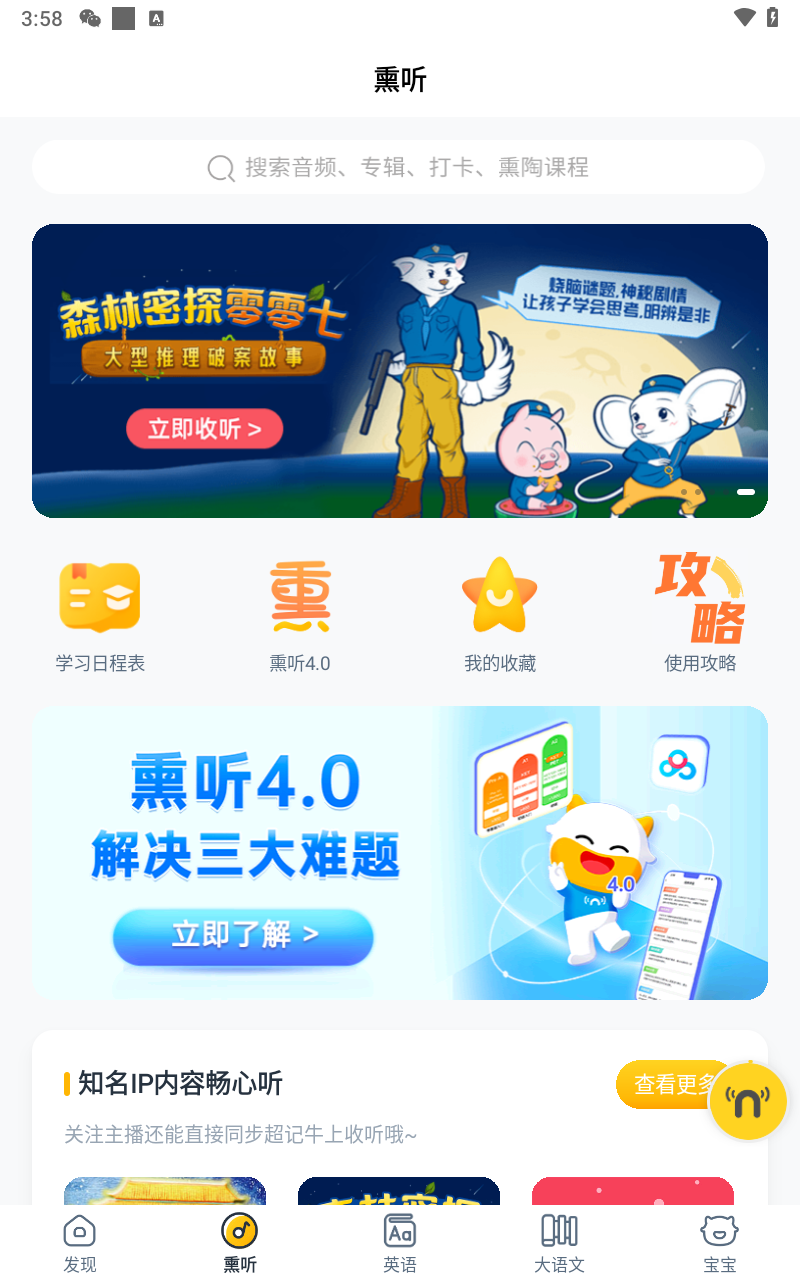This screenshot has width=800, height=1280.
Task: Open the 熏听4.0 解决三大难题 banner
Action: pyautogui.click(x=400, y=852)
